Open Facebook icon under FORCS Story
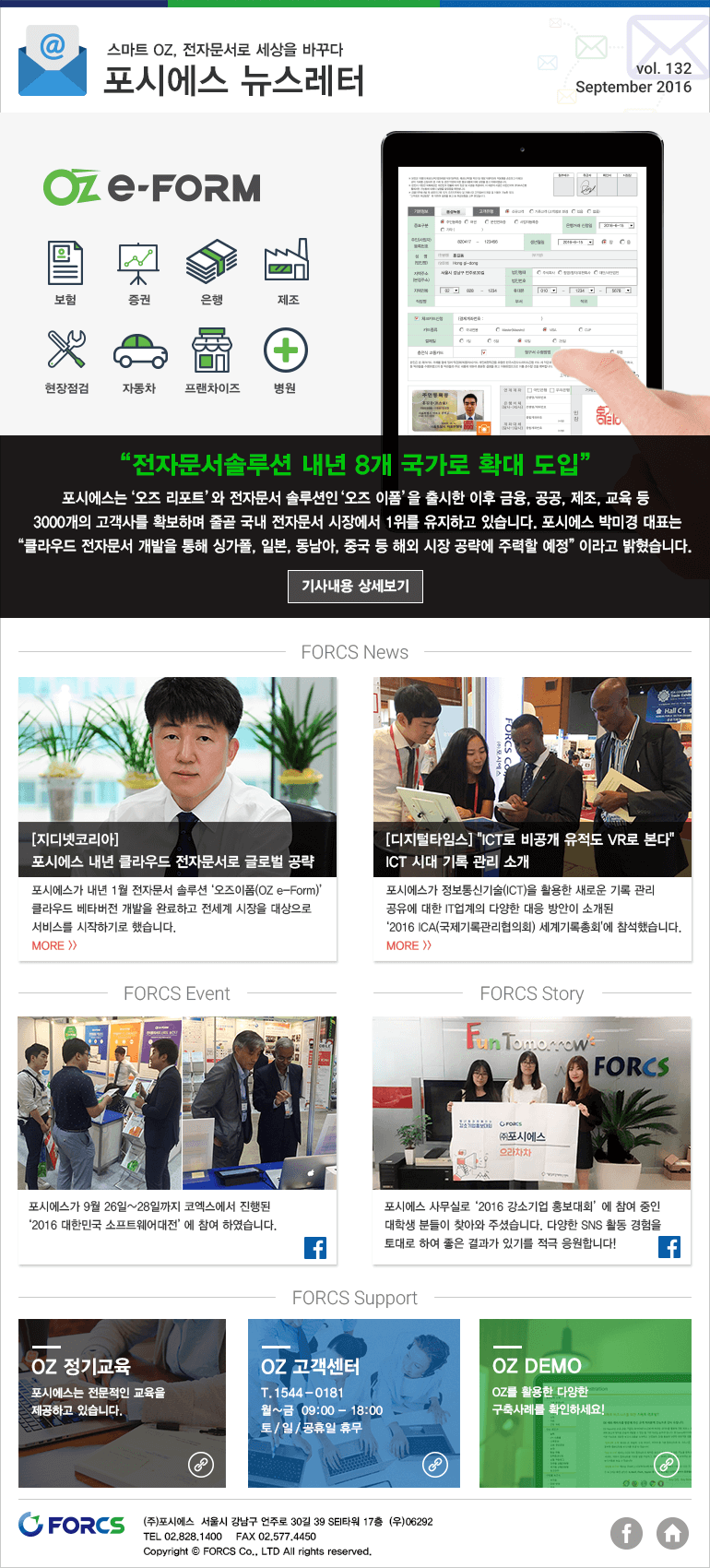This screenshot has width=710, height=1568. (669, 1248)
